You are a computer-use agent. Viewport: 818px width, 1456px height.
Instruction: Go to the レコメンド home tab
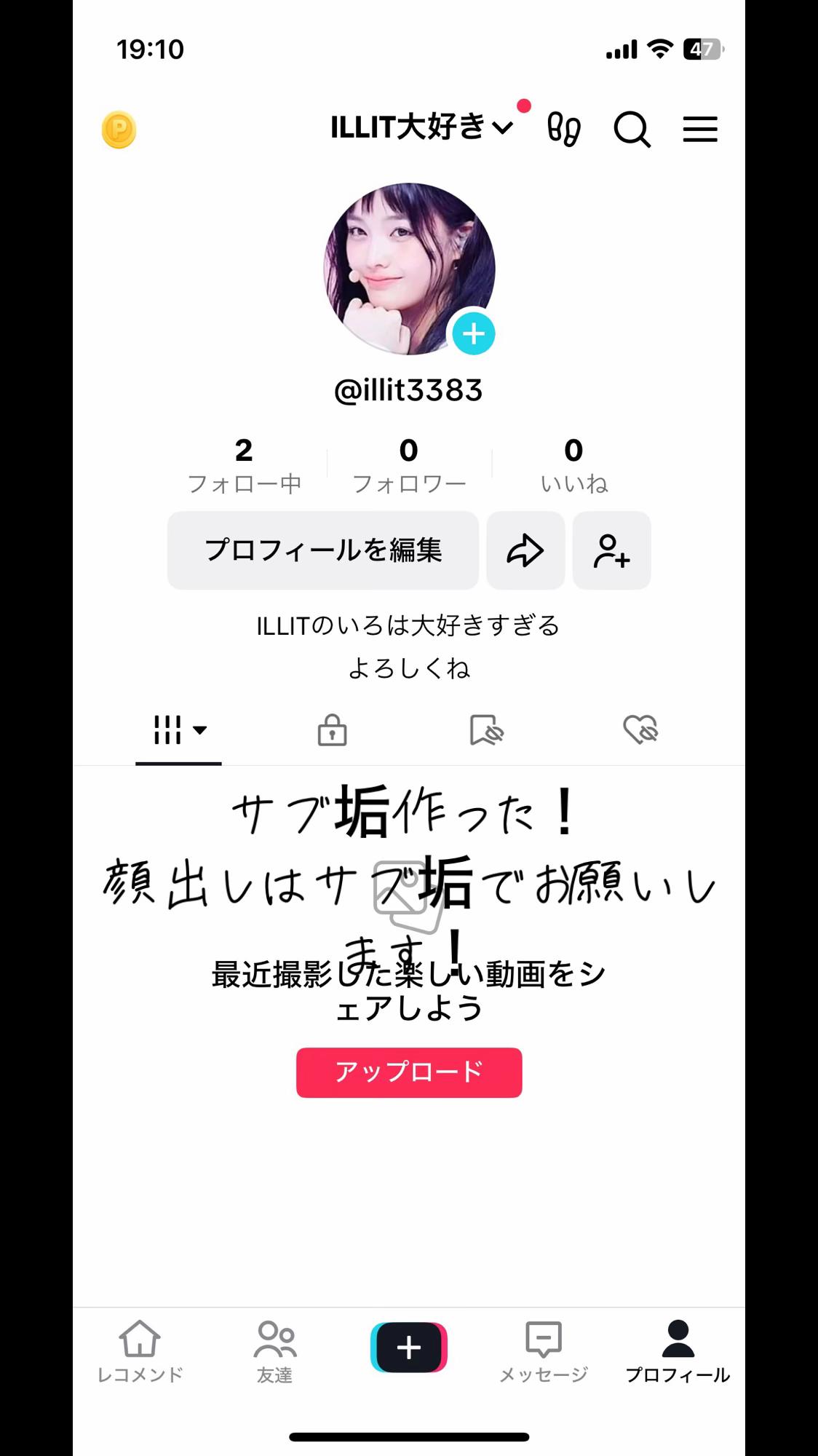click(140, 1351)
